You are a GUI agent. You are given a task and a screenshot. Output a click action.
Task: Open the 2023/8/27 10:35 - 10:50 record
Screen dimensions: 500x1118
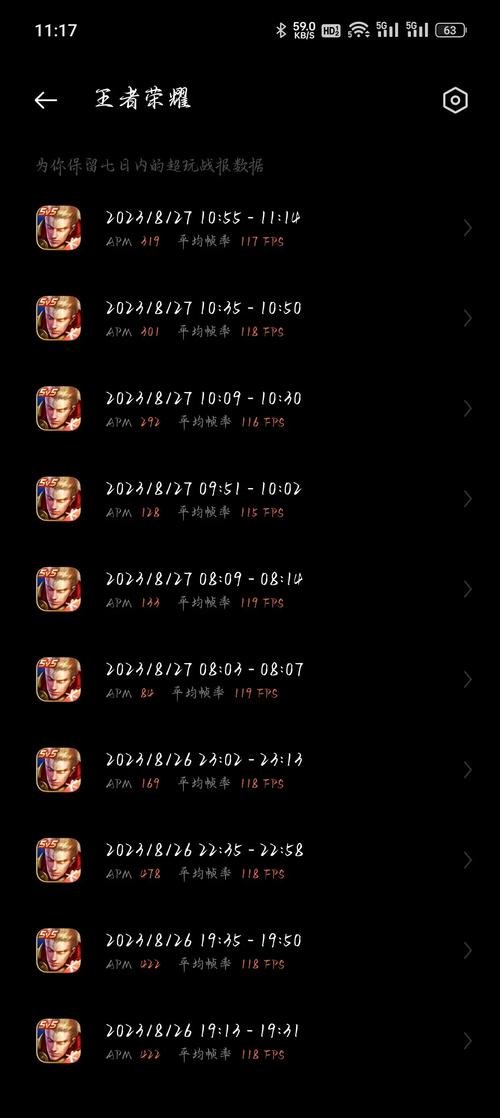pos(250,318)
